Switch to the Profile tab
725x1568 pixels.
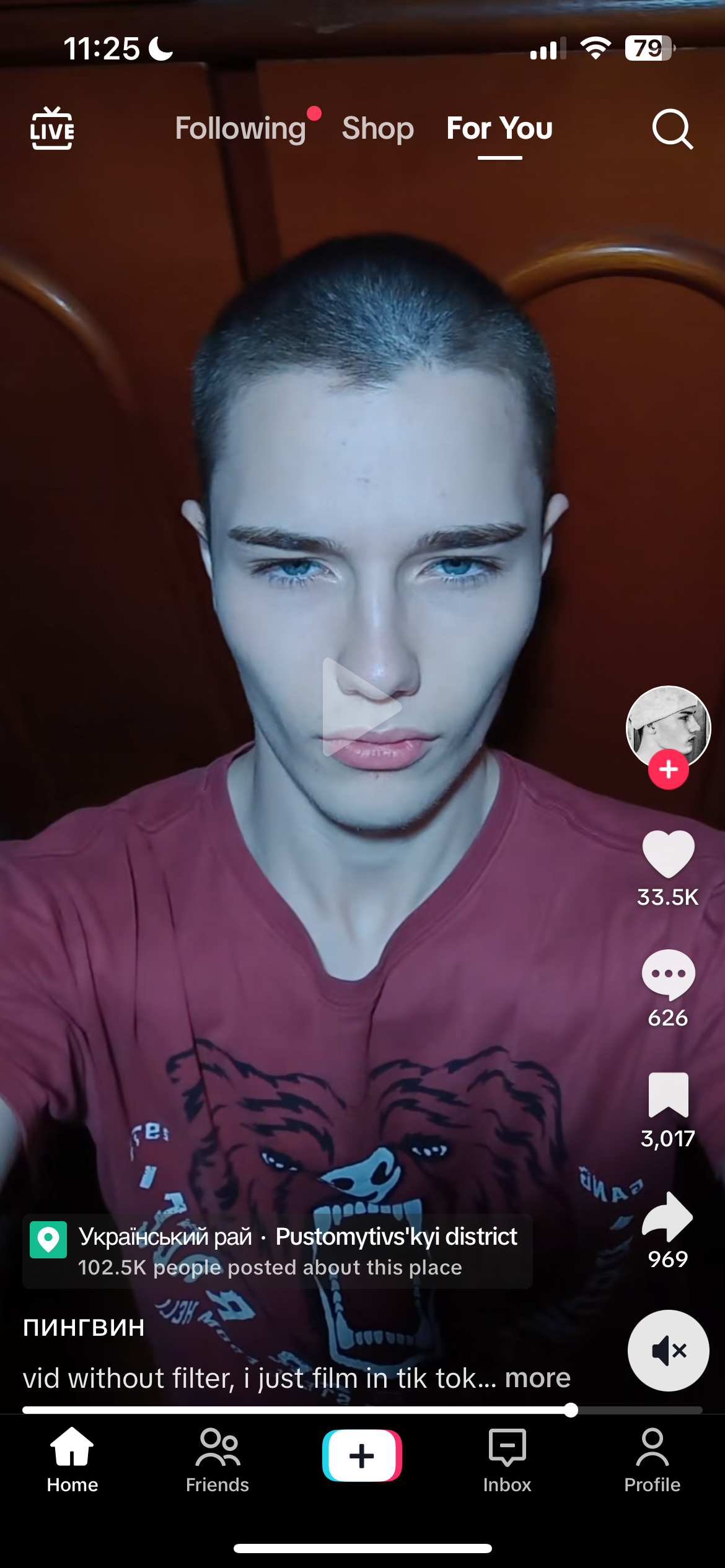pos(652,1459)
